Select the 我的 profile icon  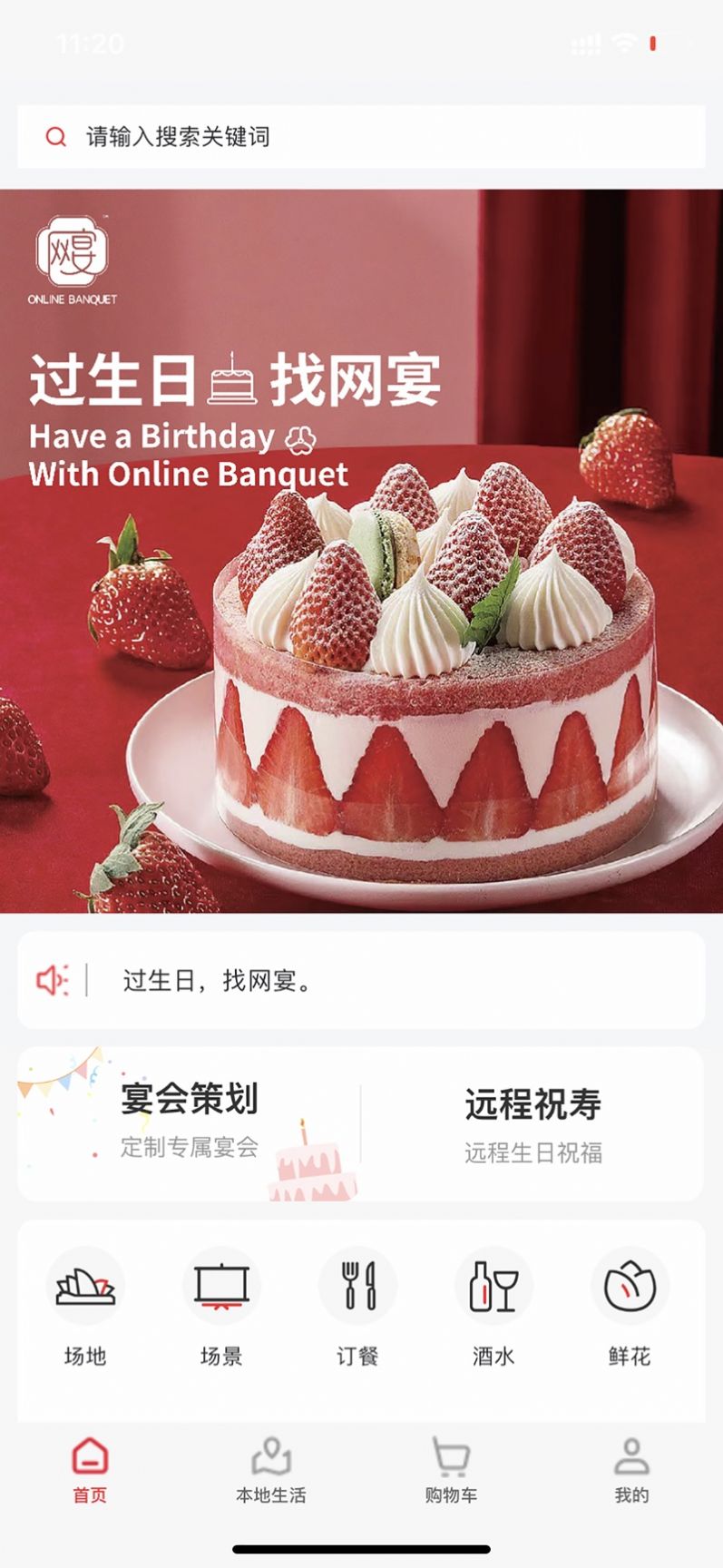click(x=631, y=1454)
